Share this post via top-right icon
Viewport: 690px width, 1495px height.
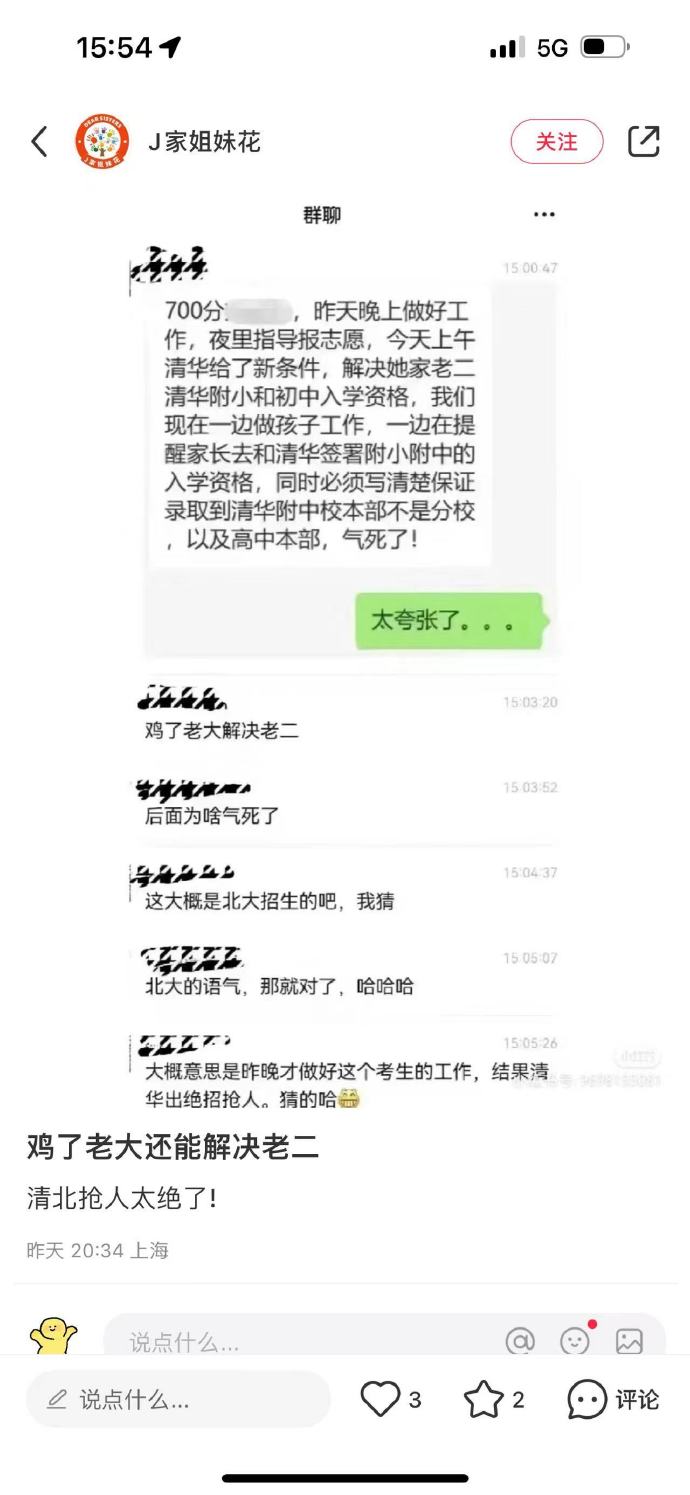pos(644,142)
